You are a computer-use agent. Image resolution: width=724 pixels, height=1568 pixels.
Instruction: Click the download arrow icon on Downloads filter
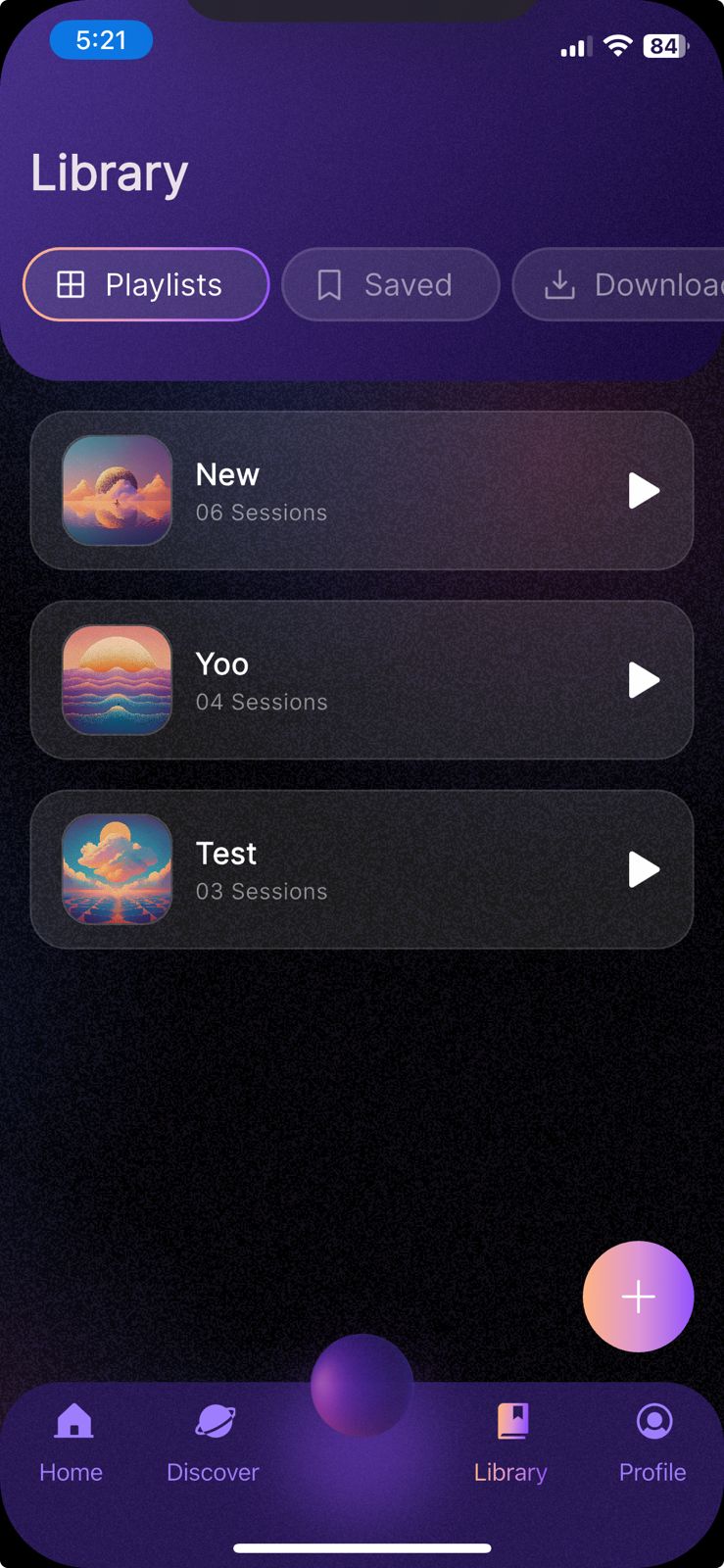[559, 284]
